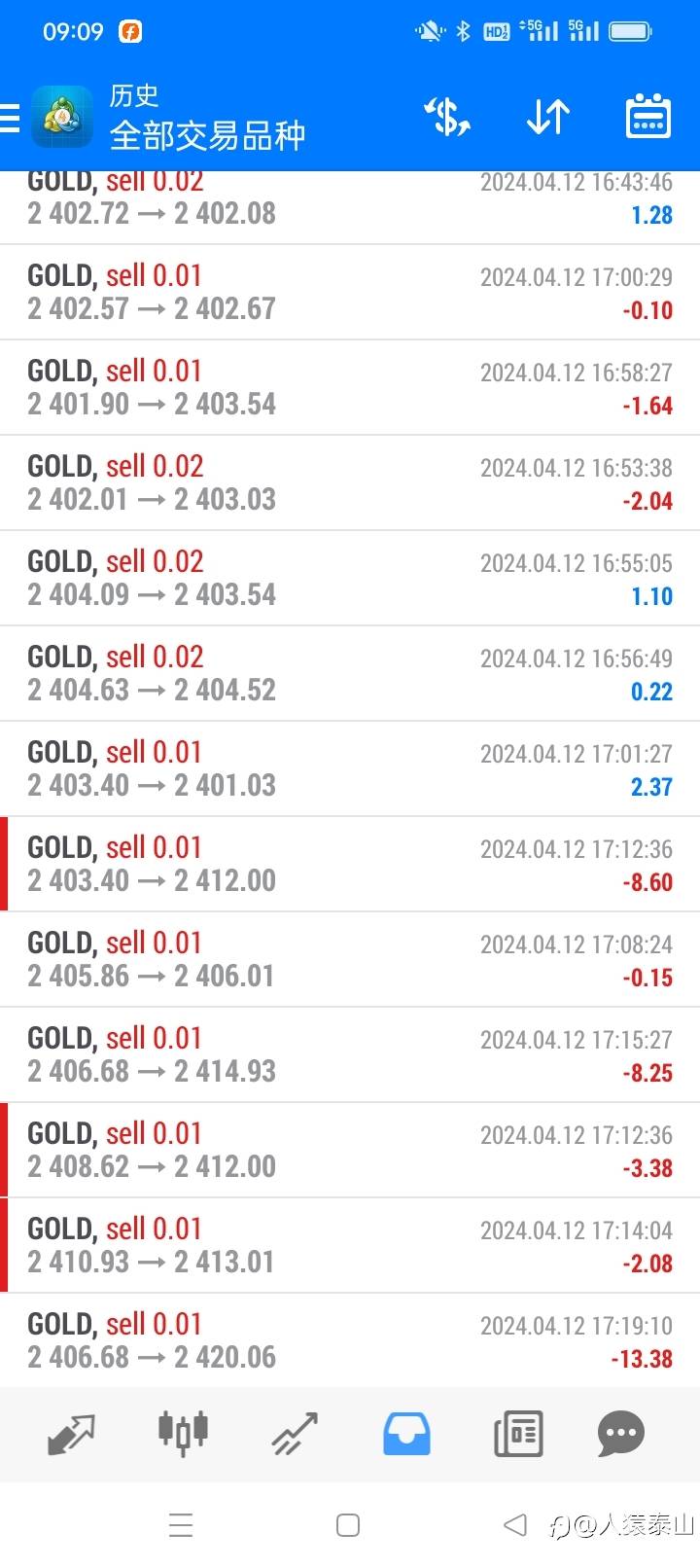Expand GOLD sell trade closed 17:00:29
This screenshot has width=700, height=1568.
(x=350, y=292)
